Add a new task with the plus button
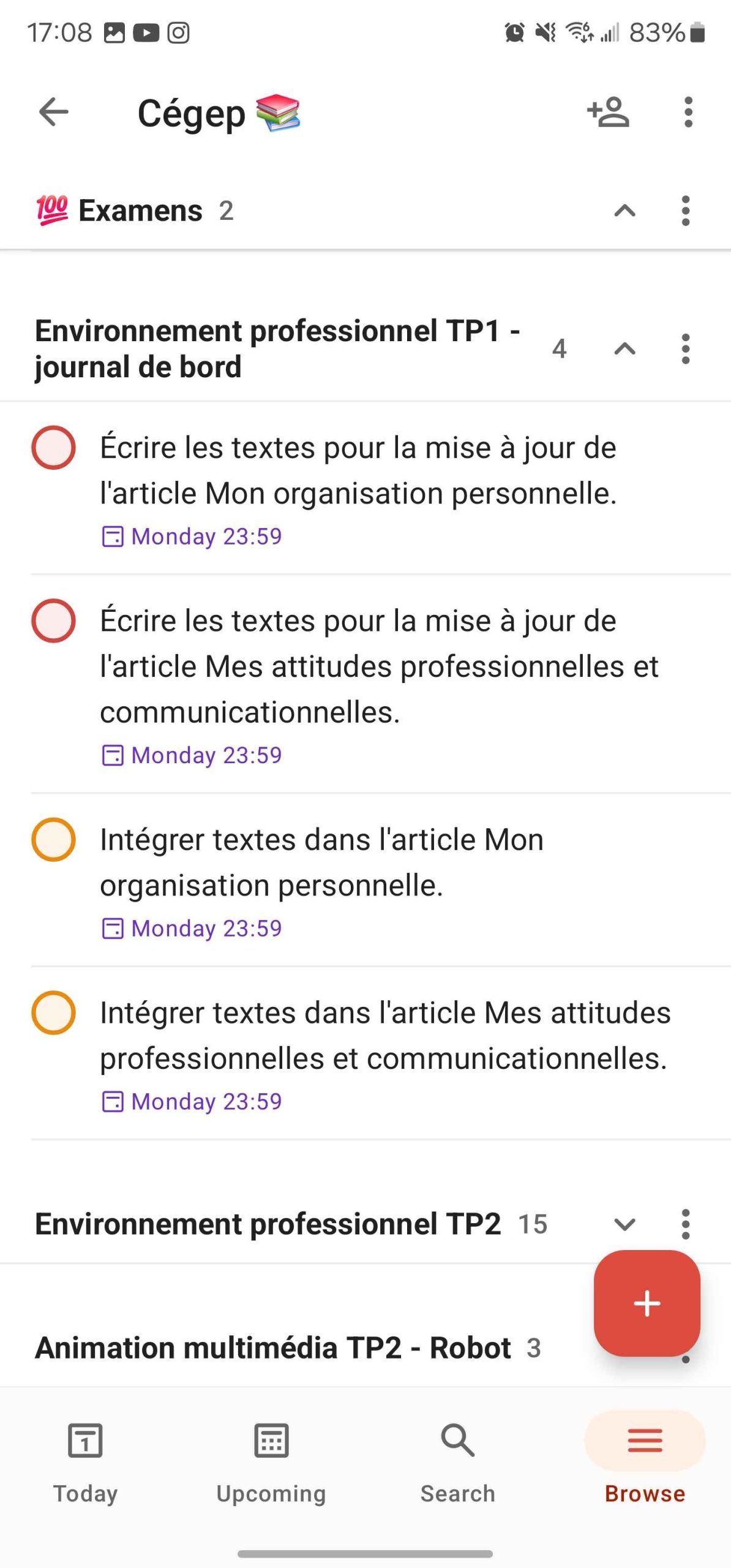 point(647,1303)
